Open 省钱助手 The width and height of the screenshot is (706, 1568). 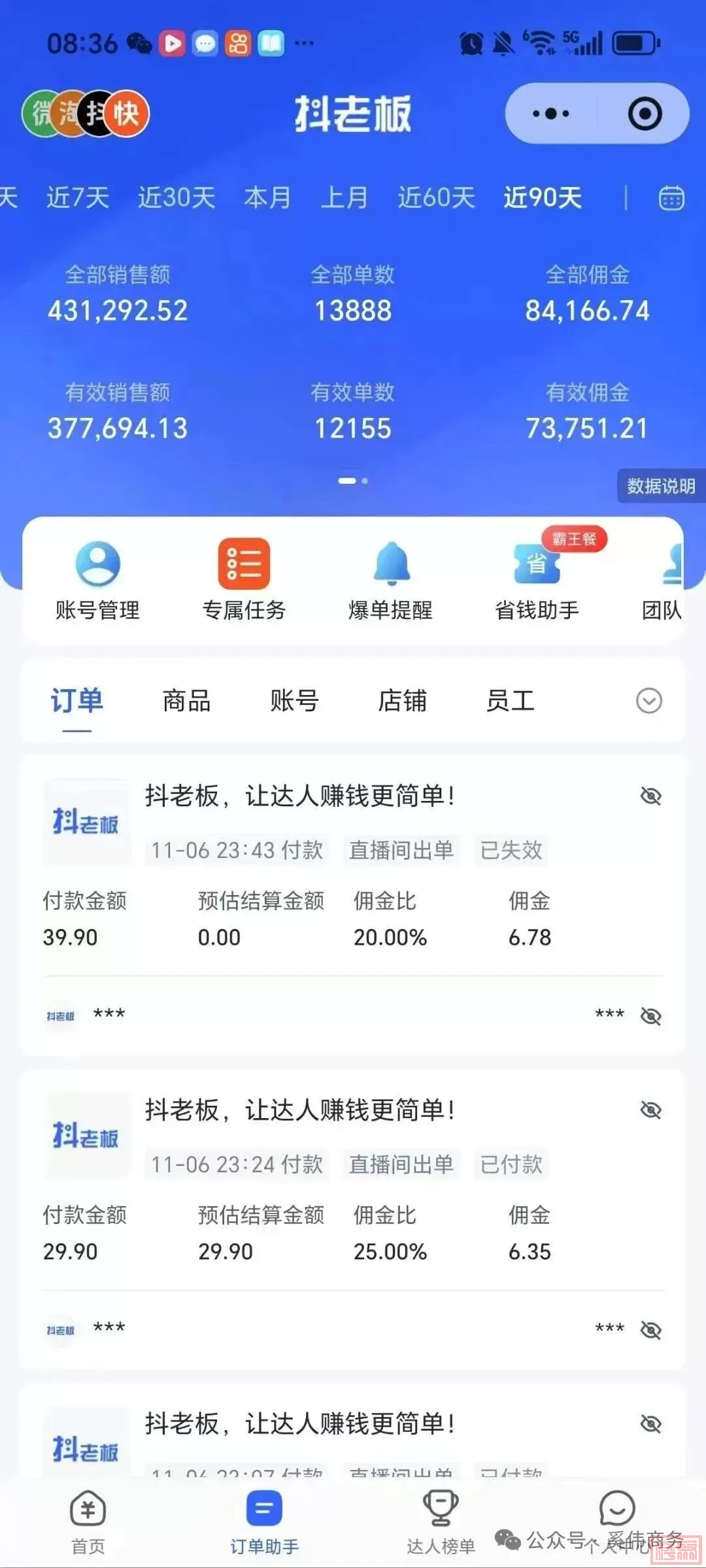pyautogui.click(x=537, y=579)
